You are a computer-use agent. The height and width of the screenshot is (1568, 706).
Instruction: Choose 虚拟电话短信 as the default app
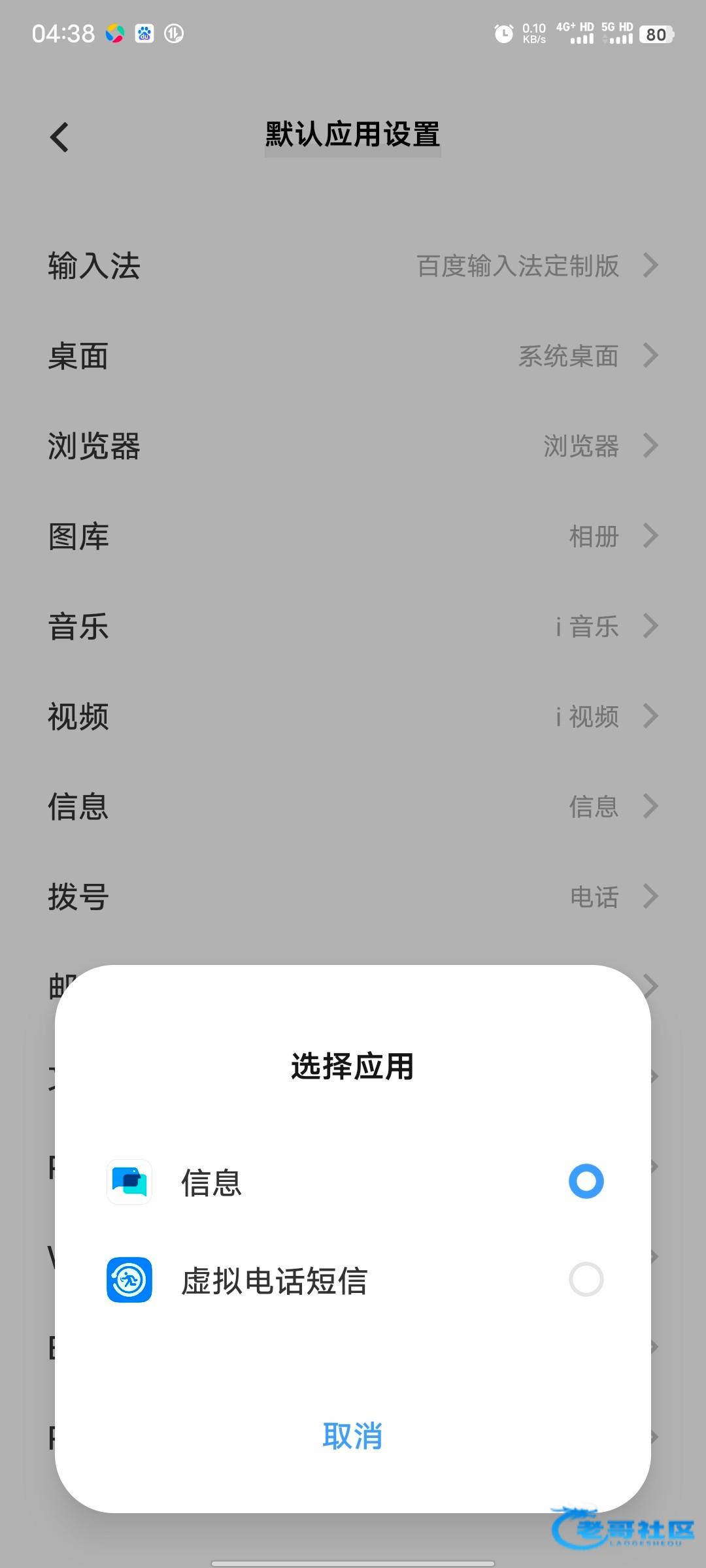coord(586,1279)
